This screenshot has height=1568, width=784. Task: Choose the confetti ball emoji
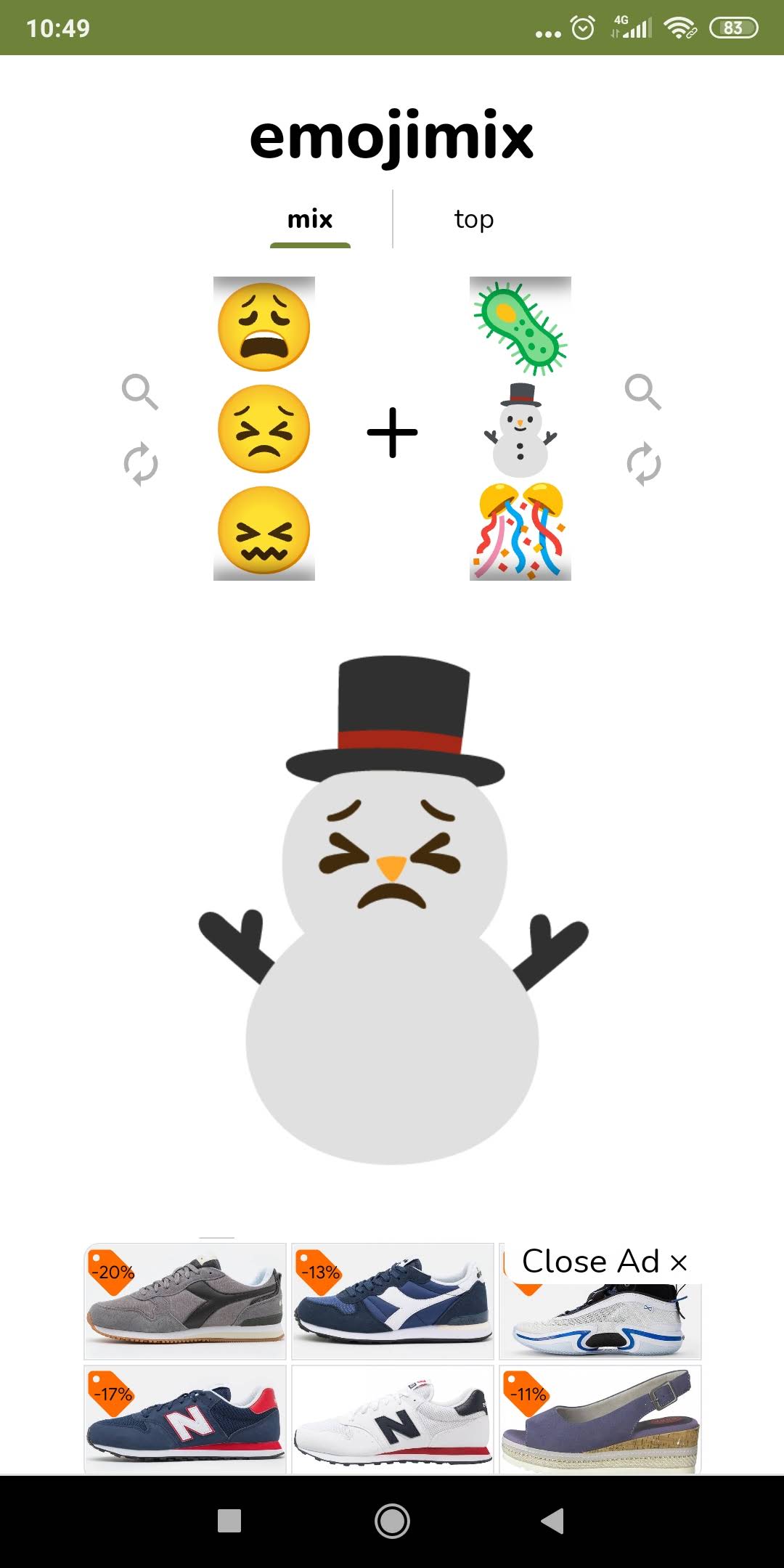coord(520,531)
